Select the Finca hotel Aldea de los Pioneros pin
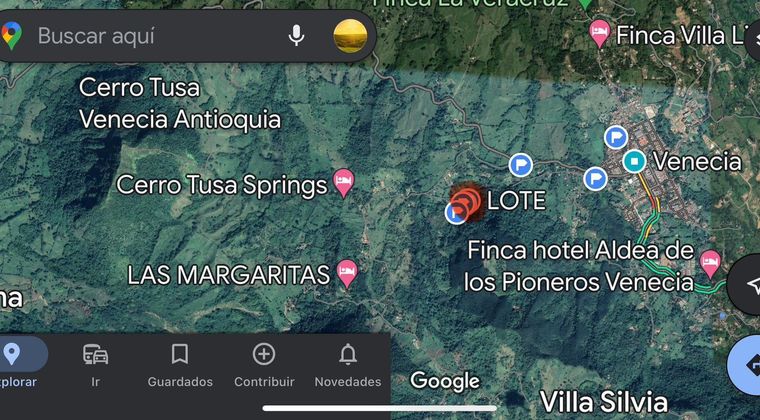 coord(710,263)
